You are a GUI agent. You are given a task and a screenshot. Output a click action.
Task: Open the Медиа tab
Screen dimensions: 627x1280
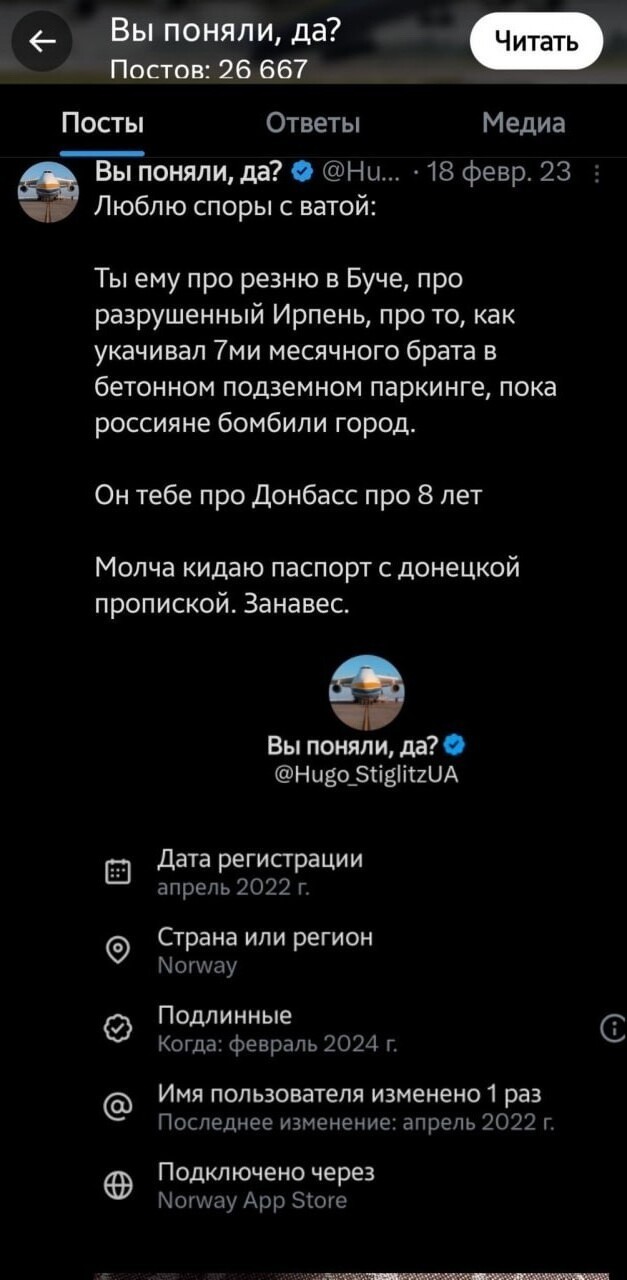pos(523,123)
